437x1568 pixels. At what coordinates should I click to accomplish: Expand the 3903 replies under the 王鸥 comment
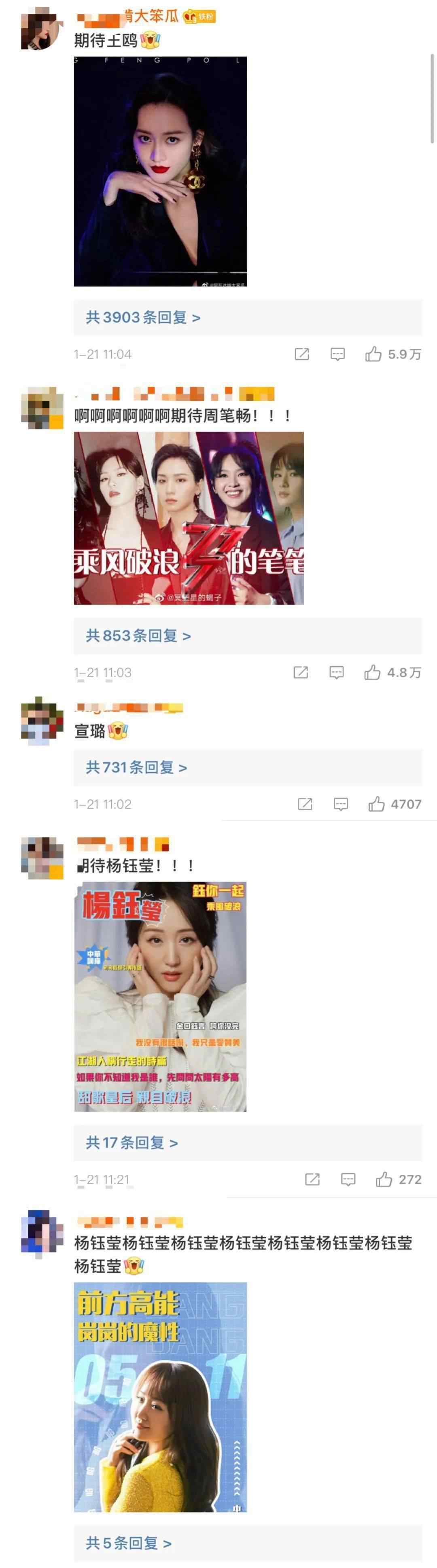tap(143, 317)
